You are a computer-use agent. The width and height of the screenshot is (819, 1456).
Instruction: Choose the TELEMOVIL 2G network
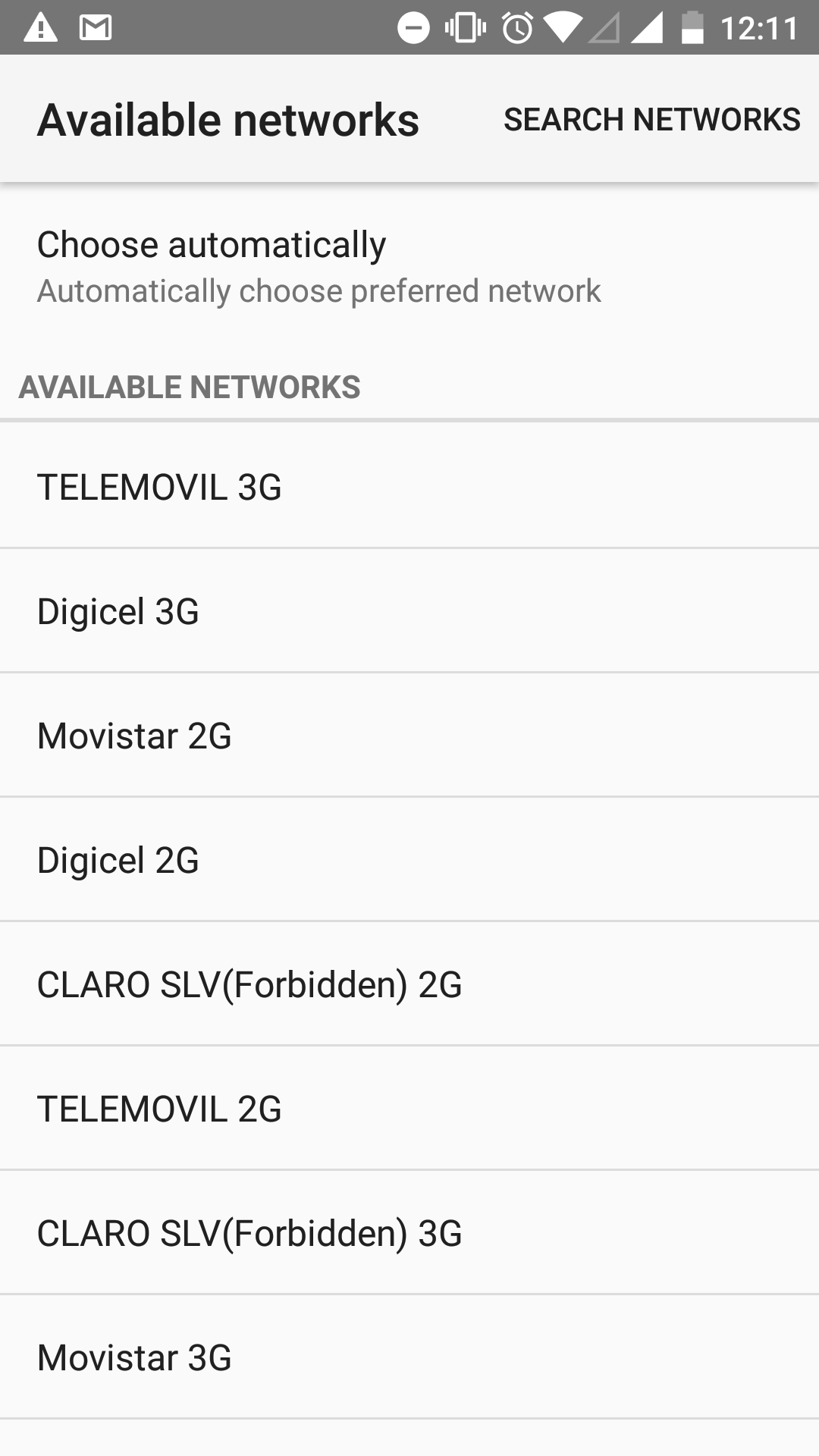(409, 1108)
